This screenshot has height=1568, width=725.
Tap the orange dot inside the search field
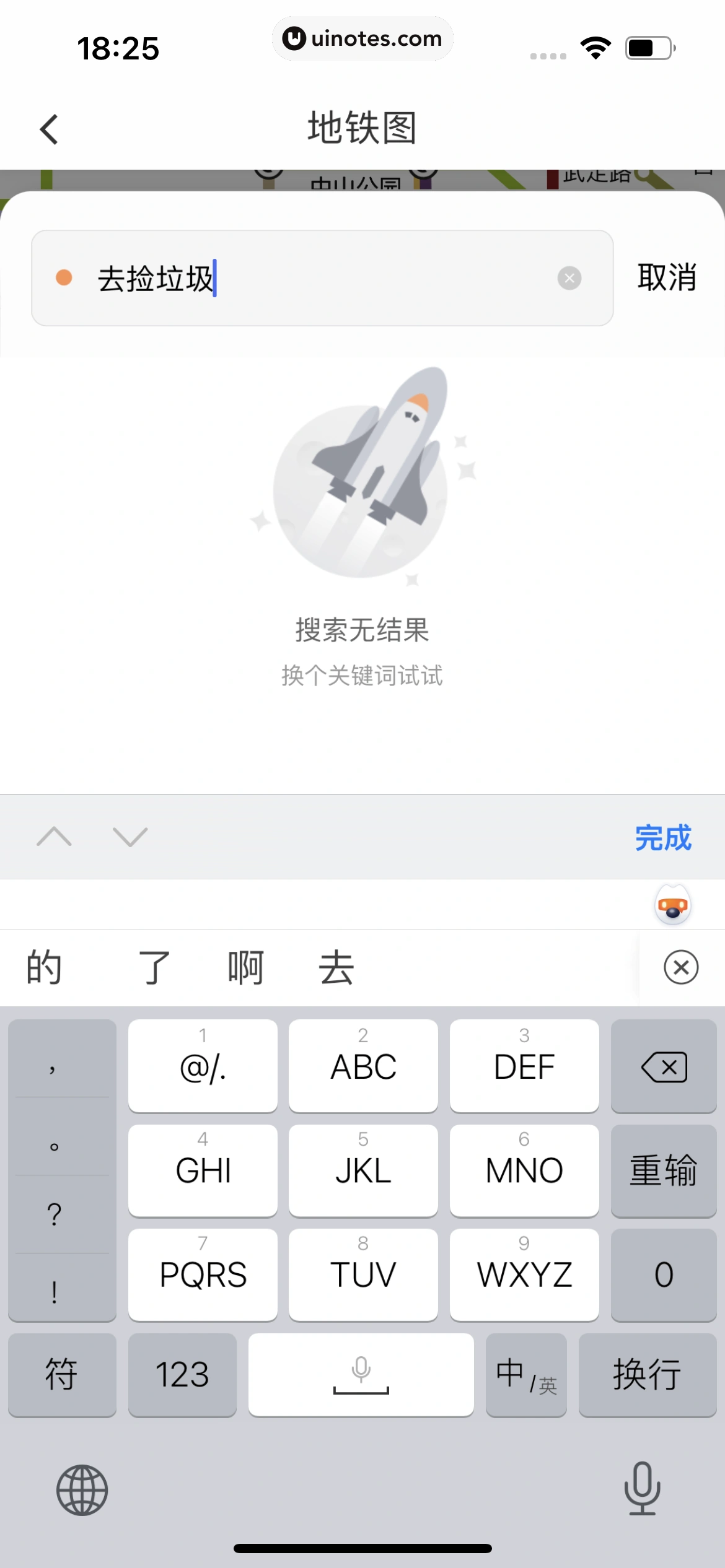tap(65, 279)
